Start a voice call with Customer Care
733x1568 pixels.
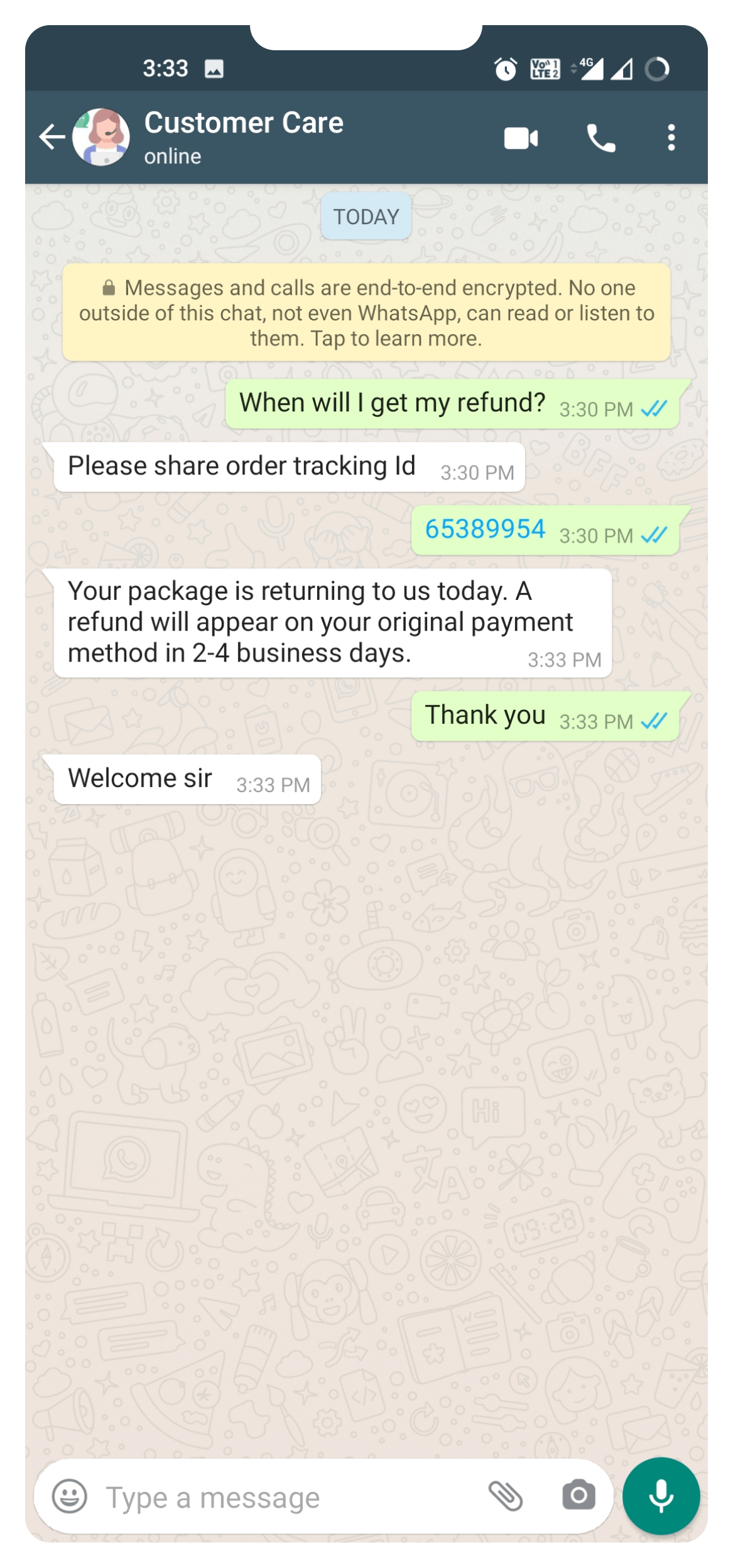click(x=600, y=138)
